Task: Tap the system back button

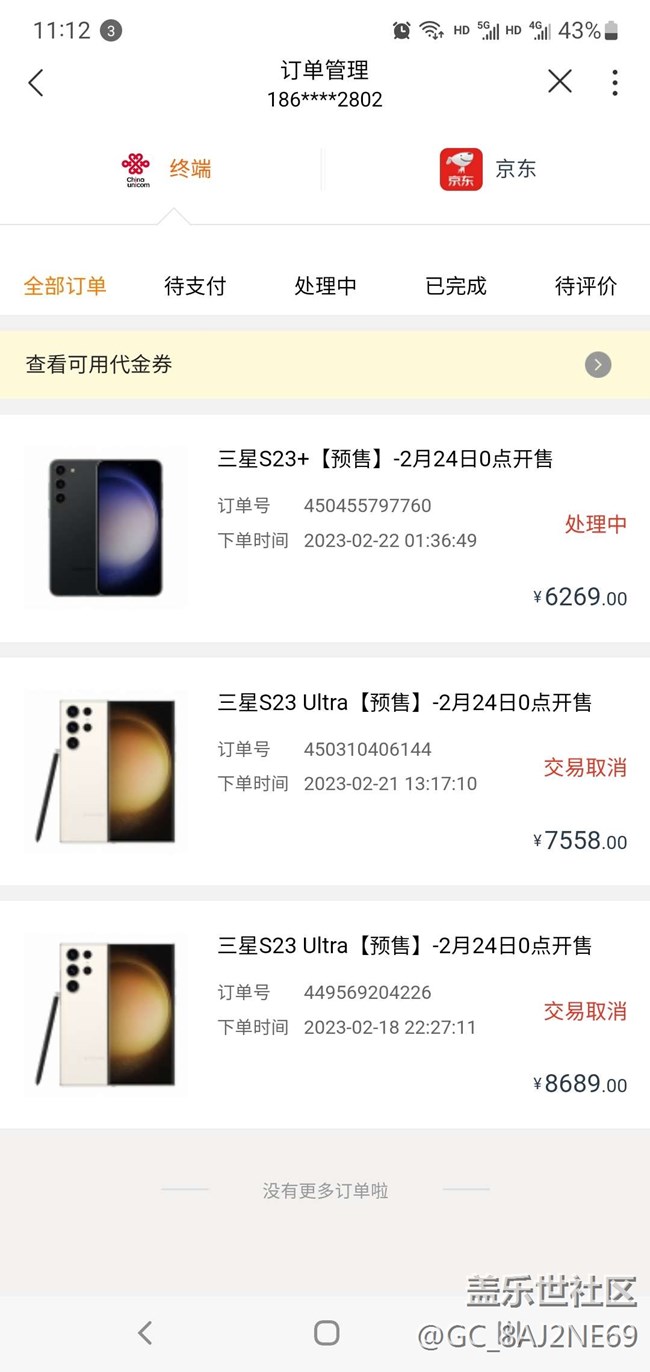Action: coord(145,1332)
